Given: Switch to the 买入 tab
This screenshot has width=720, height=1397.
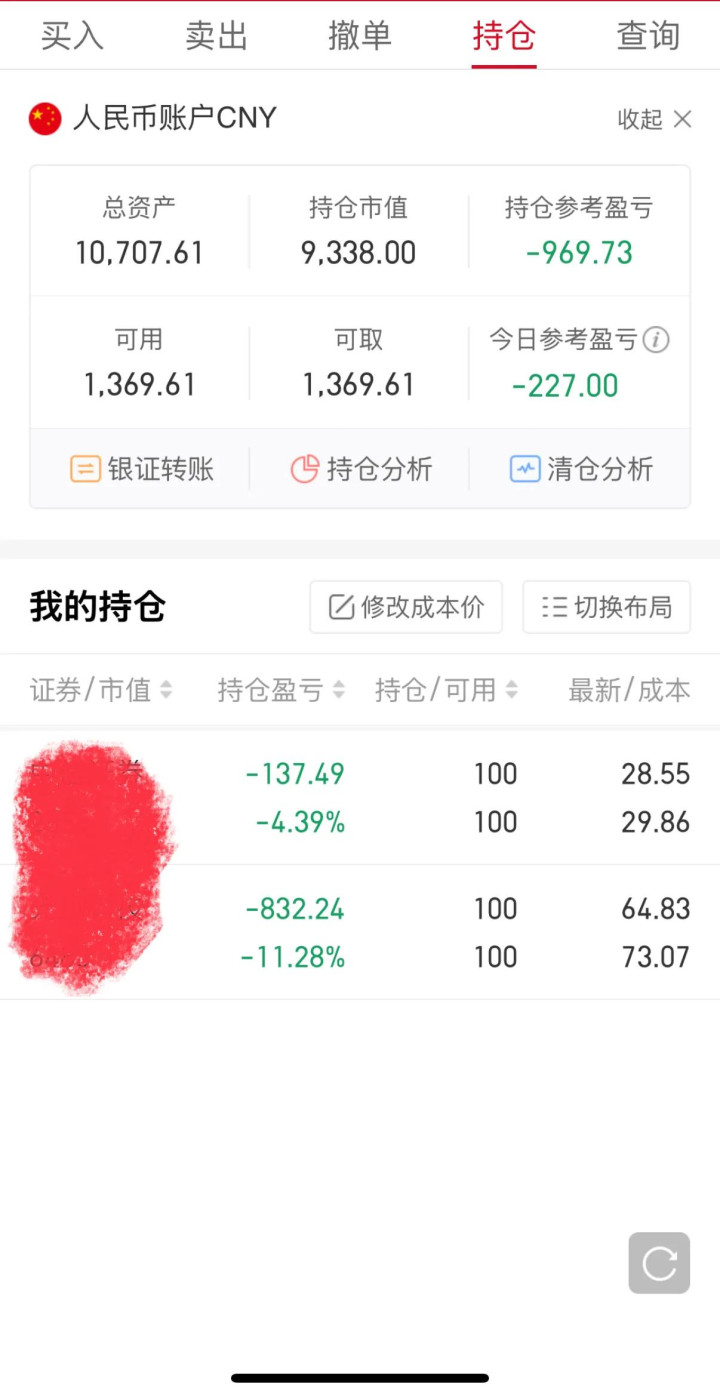Looking at the screenshot, I should pyautogui.click(x=72, y=36).
